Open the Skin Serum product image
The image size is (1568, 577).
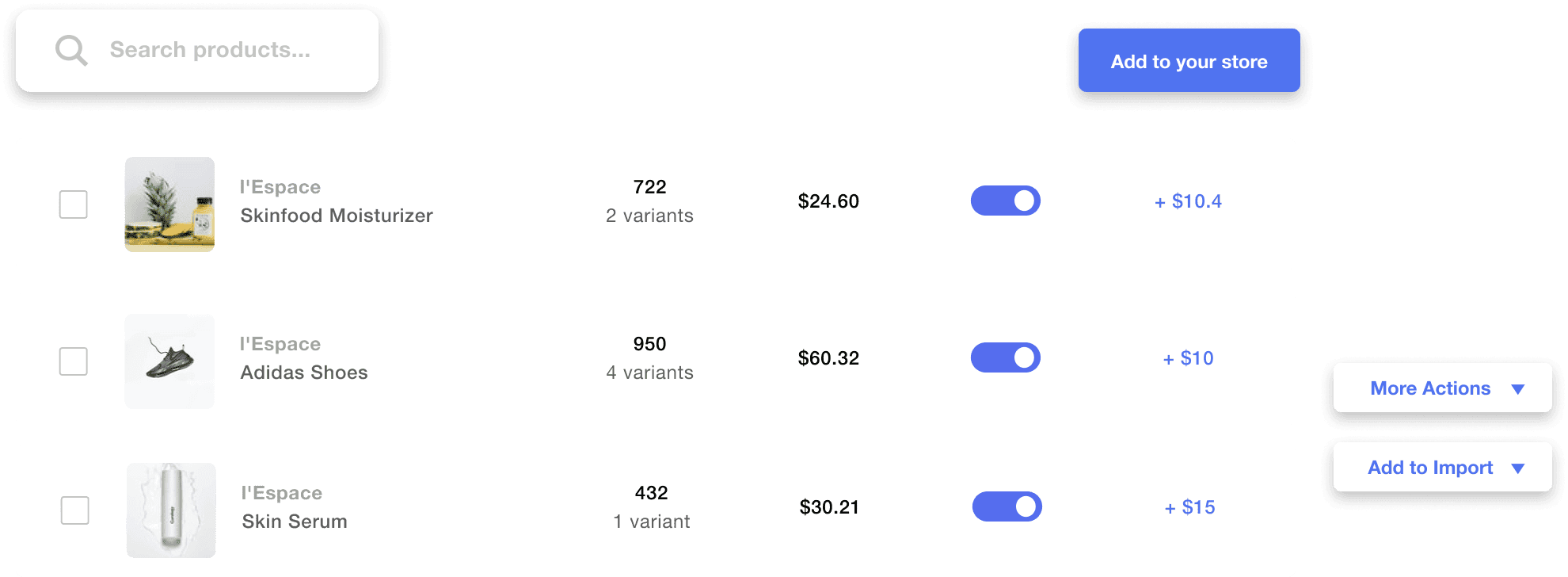tap(171, 510)
